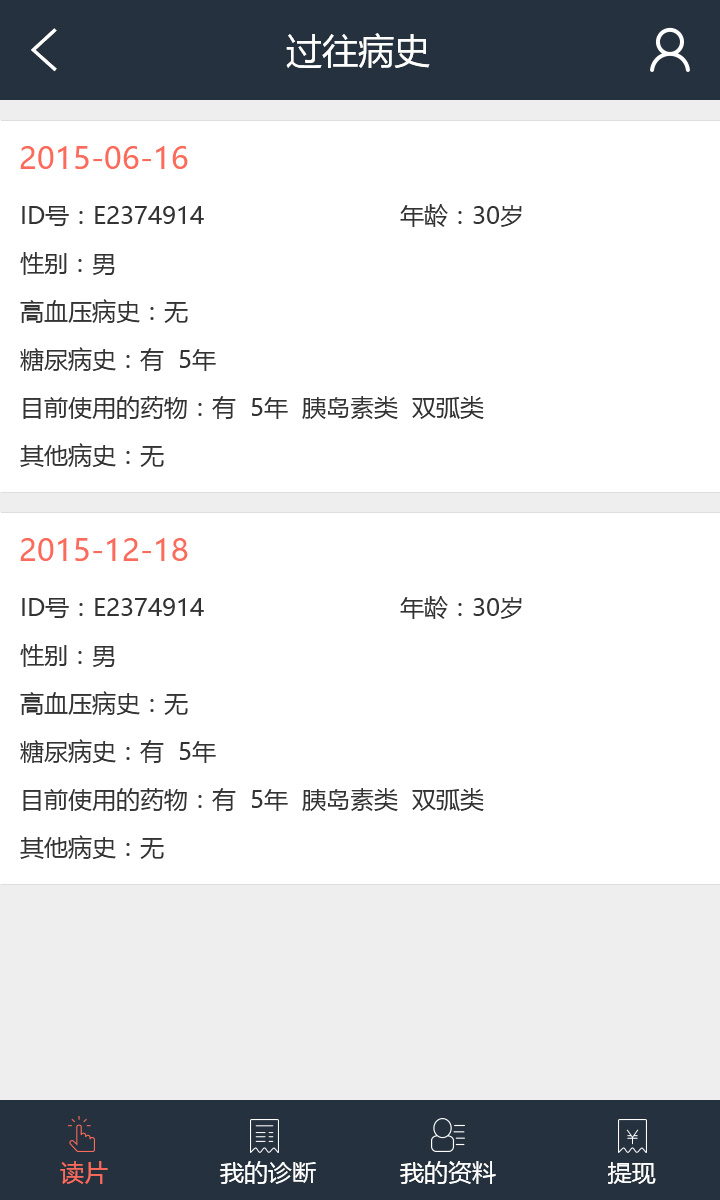Go back from the 过往病史 page

[44, 50]
